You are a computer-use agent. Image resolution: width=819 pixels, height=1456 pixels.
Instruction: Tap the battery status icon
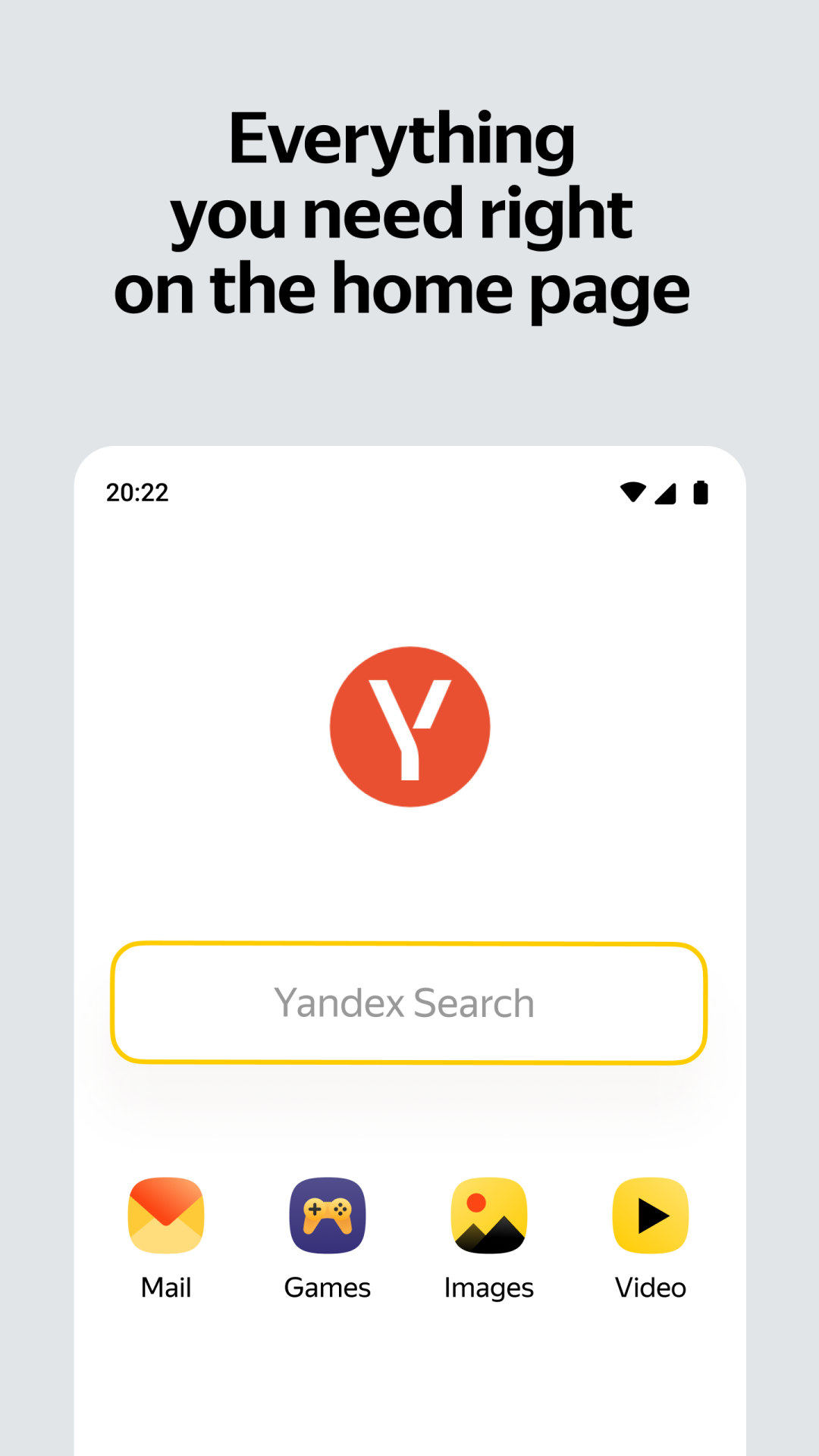(699, 492)
